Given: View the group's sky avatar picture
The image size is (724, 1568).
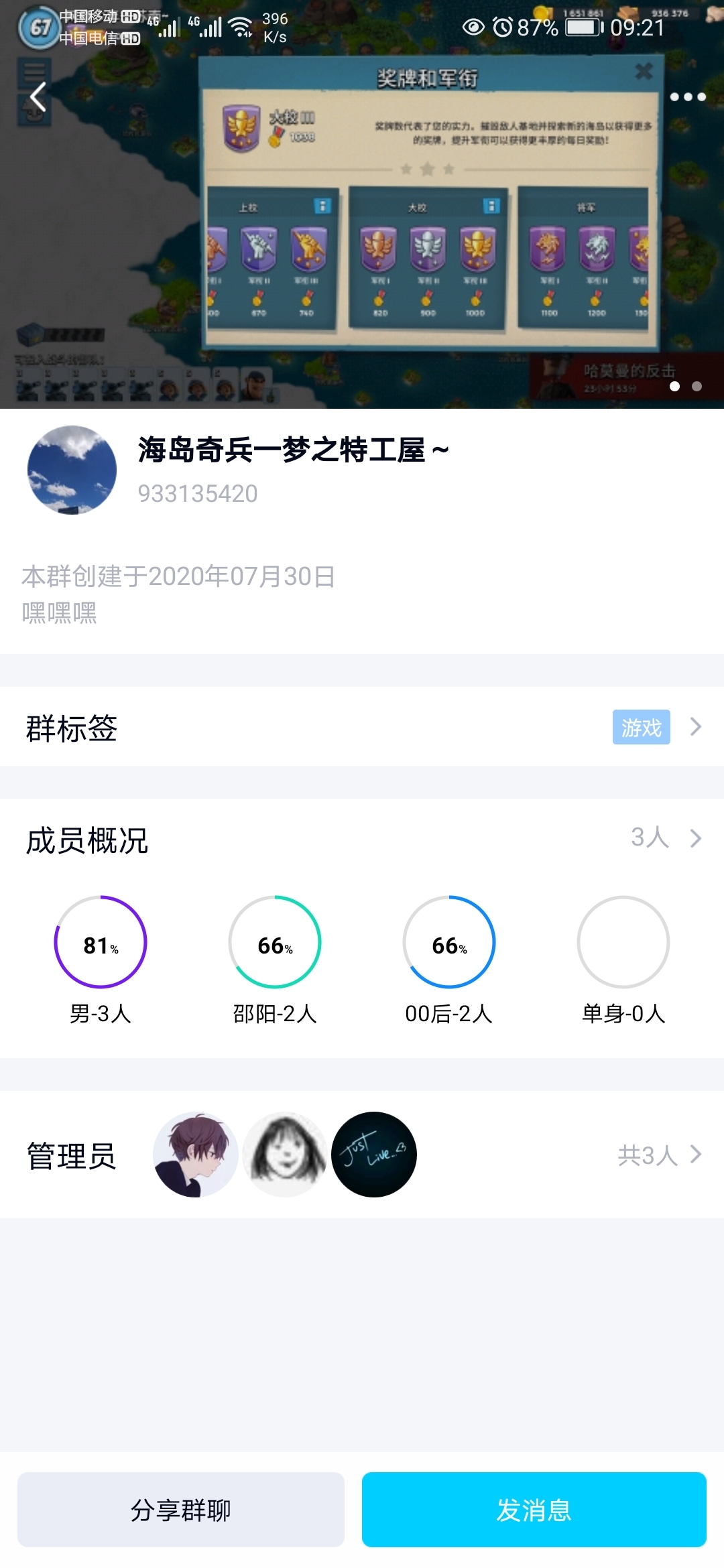Looking at the screenshot, I should point(72,470).
